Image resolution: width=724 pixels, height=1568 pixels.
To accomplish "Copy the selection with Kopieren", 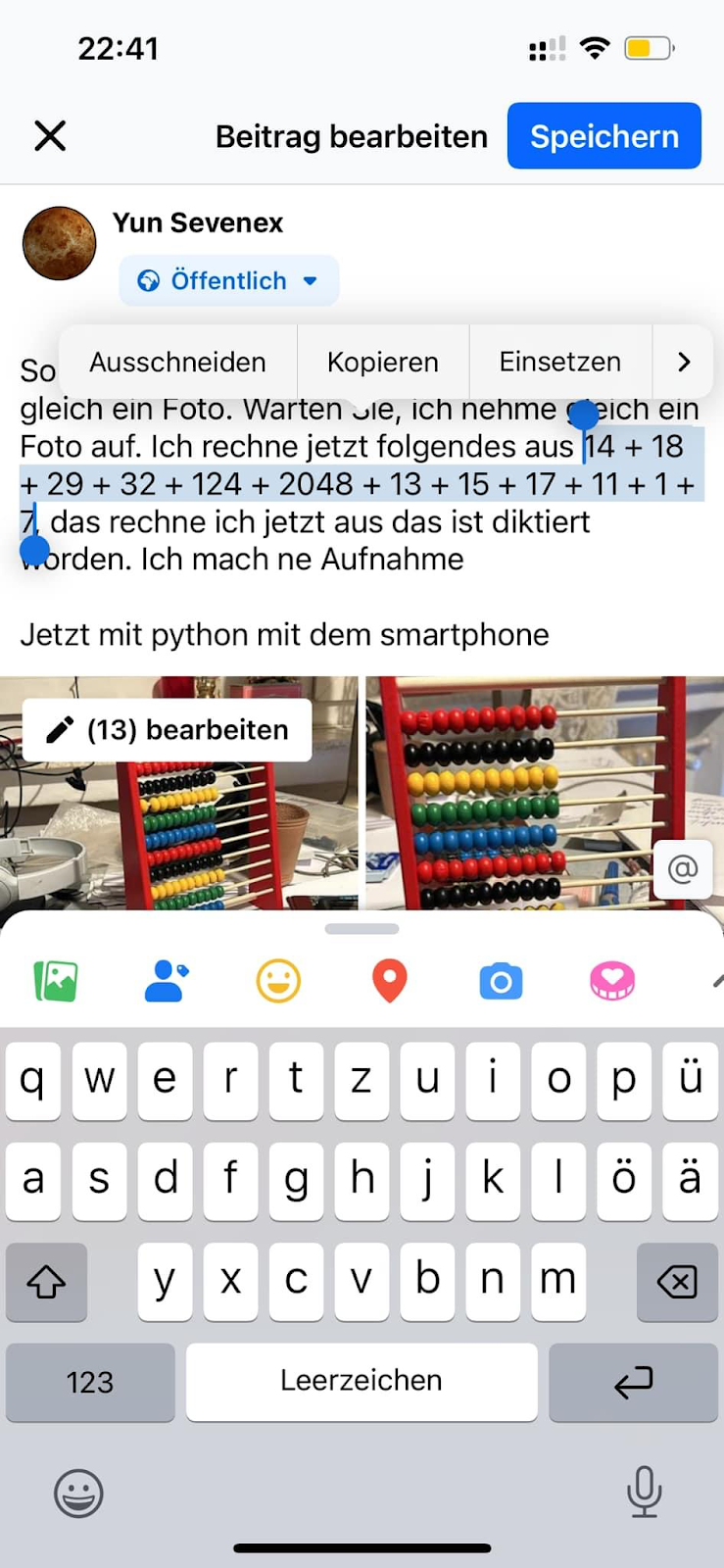I will point(382,363).
